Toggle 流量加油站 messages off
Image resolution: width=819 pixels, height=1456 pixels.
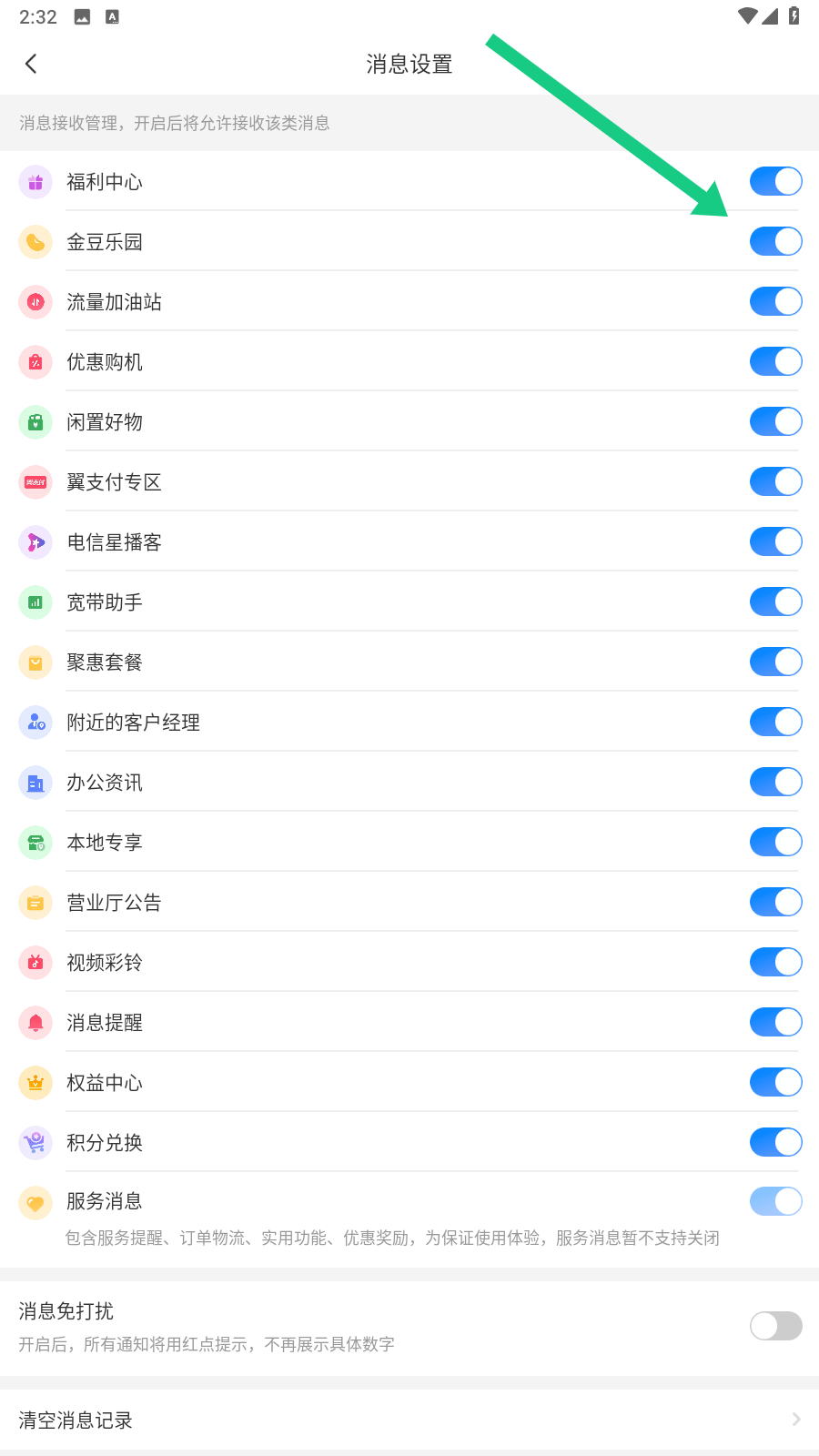[x=775, y=301]
